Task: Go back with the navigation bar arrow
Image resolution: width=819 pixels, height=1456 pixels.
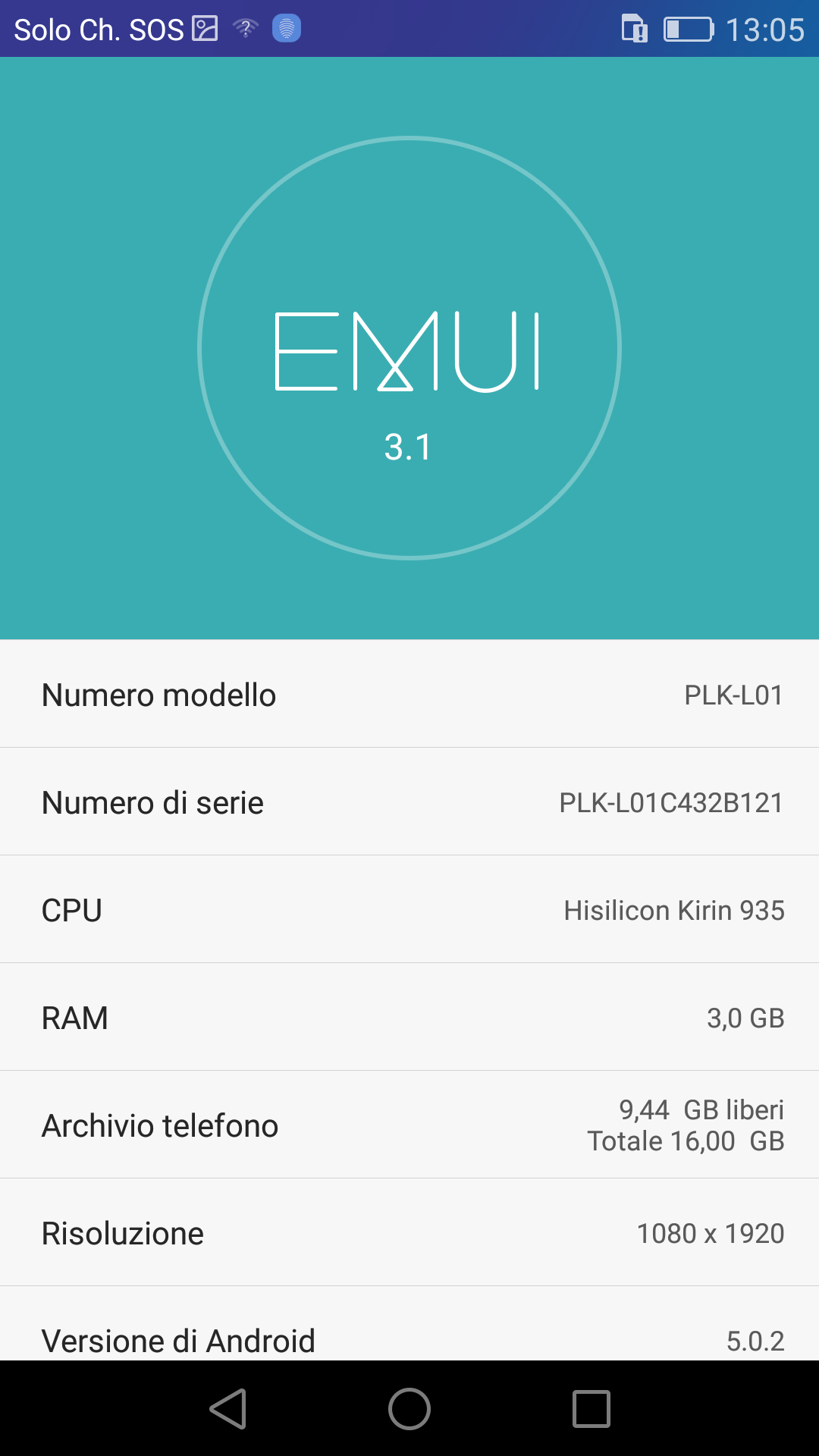Action: click(x=228, y=1409)
